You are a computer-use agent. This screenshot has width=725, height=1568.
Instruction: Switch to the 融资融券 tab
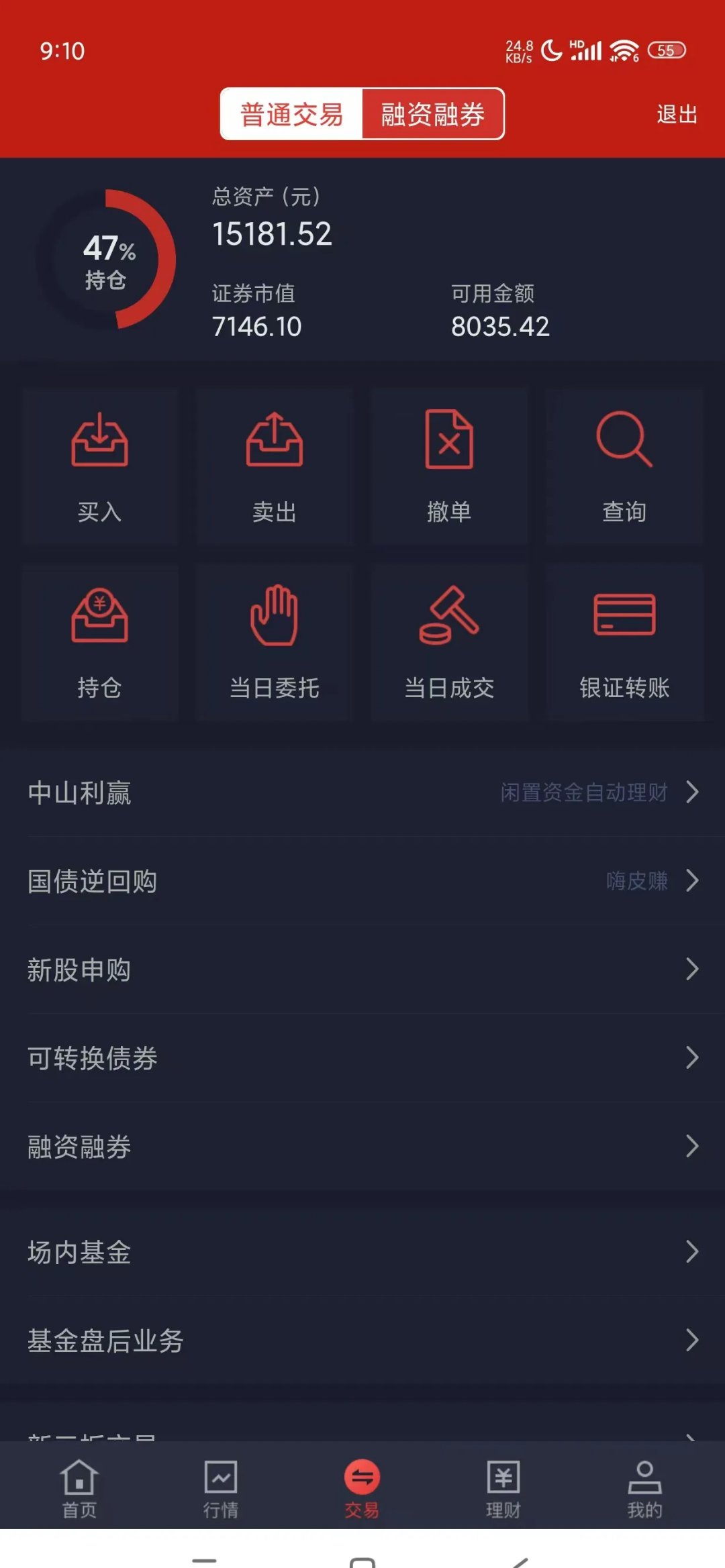coord(434,114)
